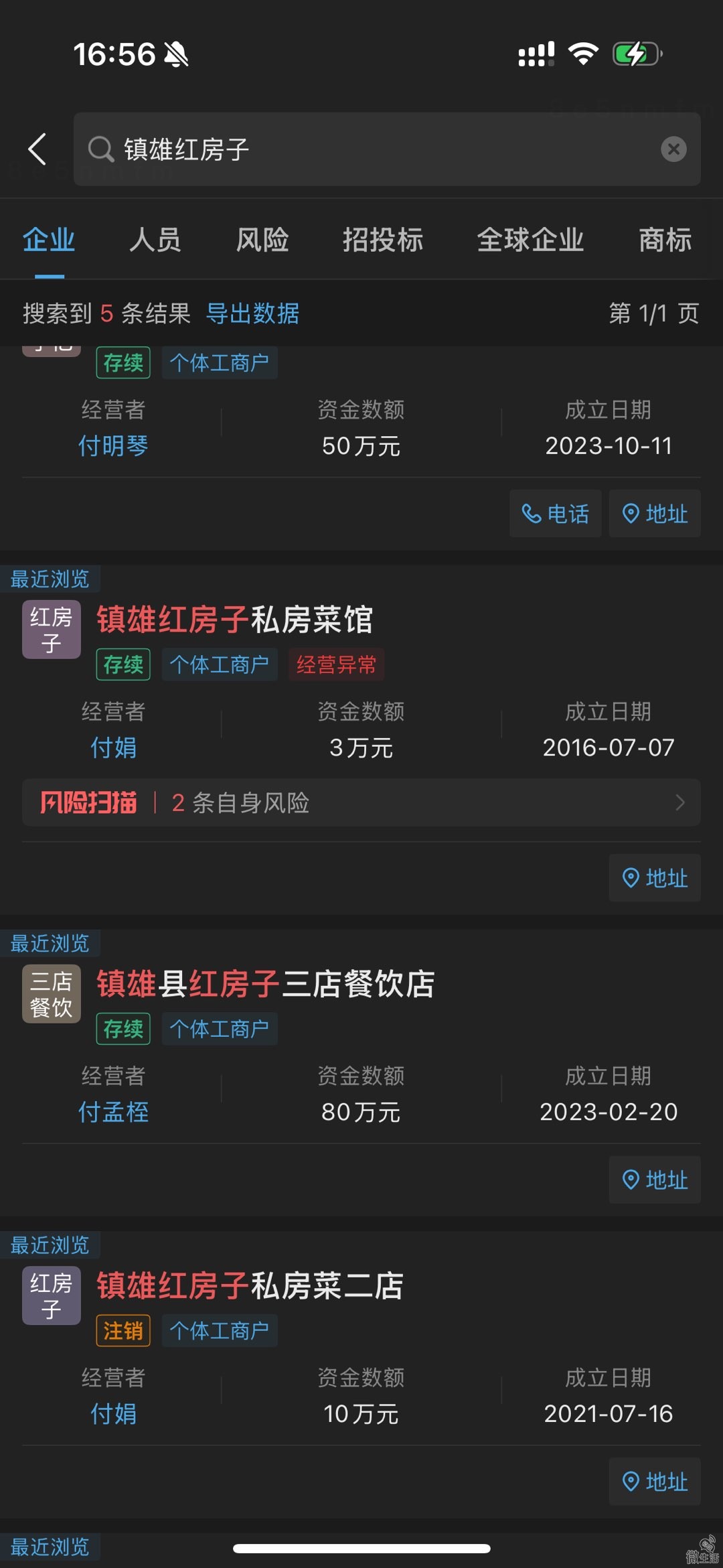Image resolution: width=723 pixels, height=1568 pixels.
Task: Select the 全球企业 tab
Action: (530, 240)
